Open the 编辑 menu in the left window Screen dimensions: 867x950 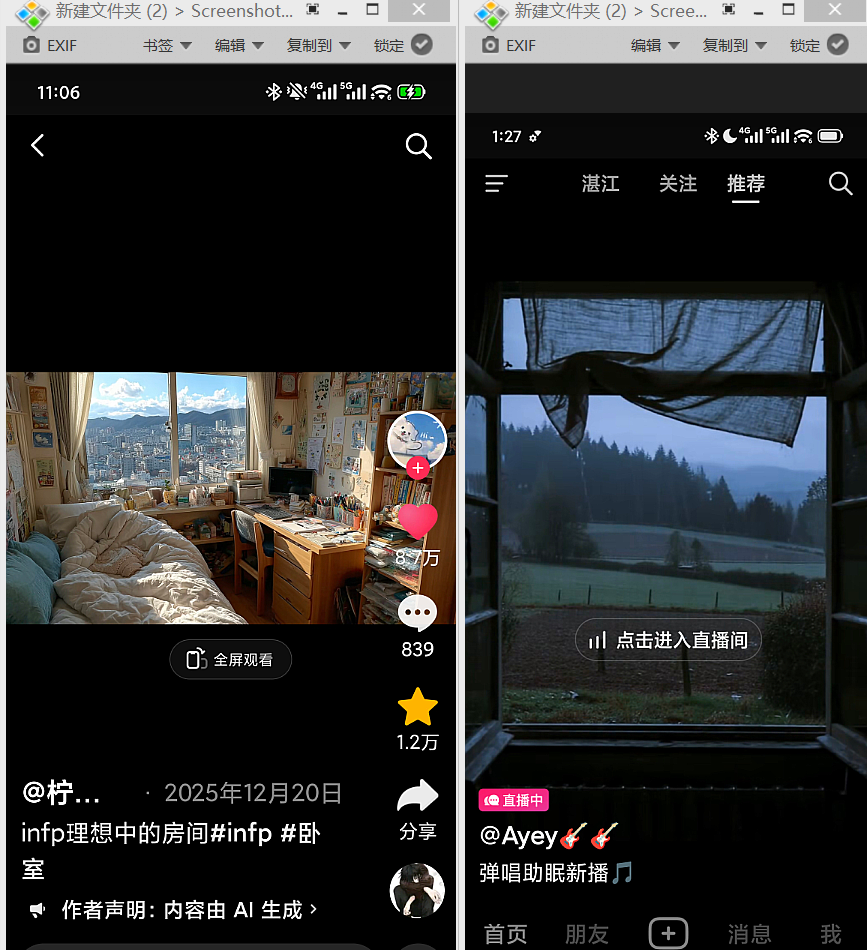point(239,46)
